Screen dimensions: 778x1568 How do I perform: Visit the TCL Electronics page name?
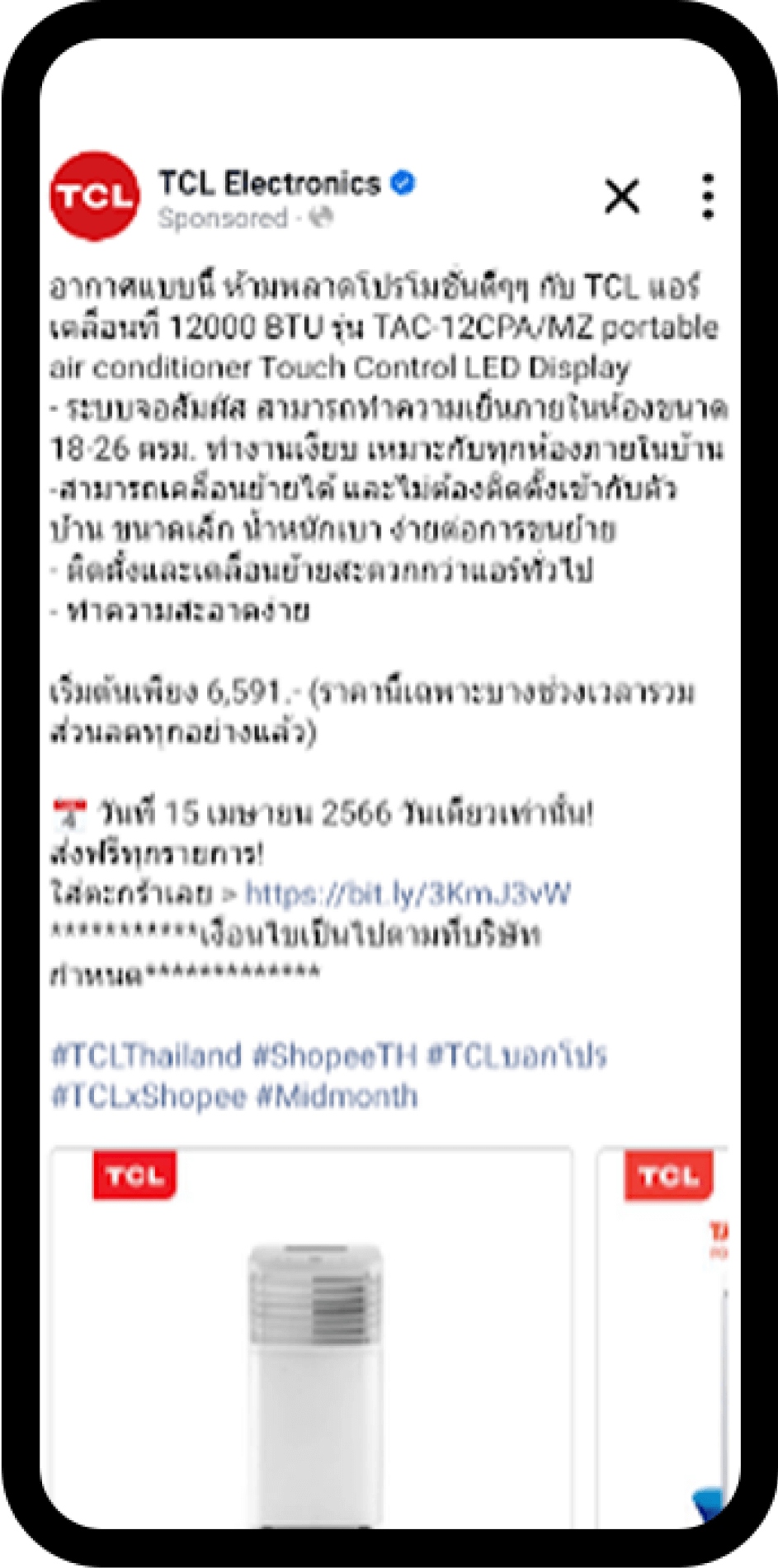(x=269, y=182)
